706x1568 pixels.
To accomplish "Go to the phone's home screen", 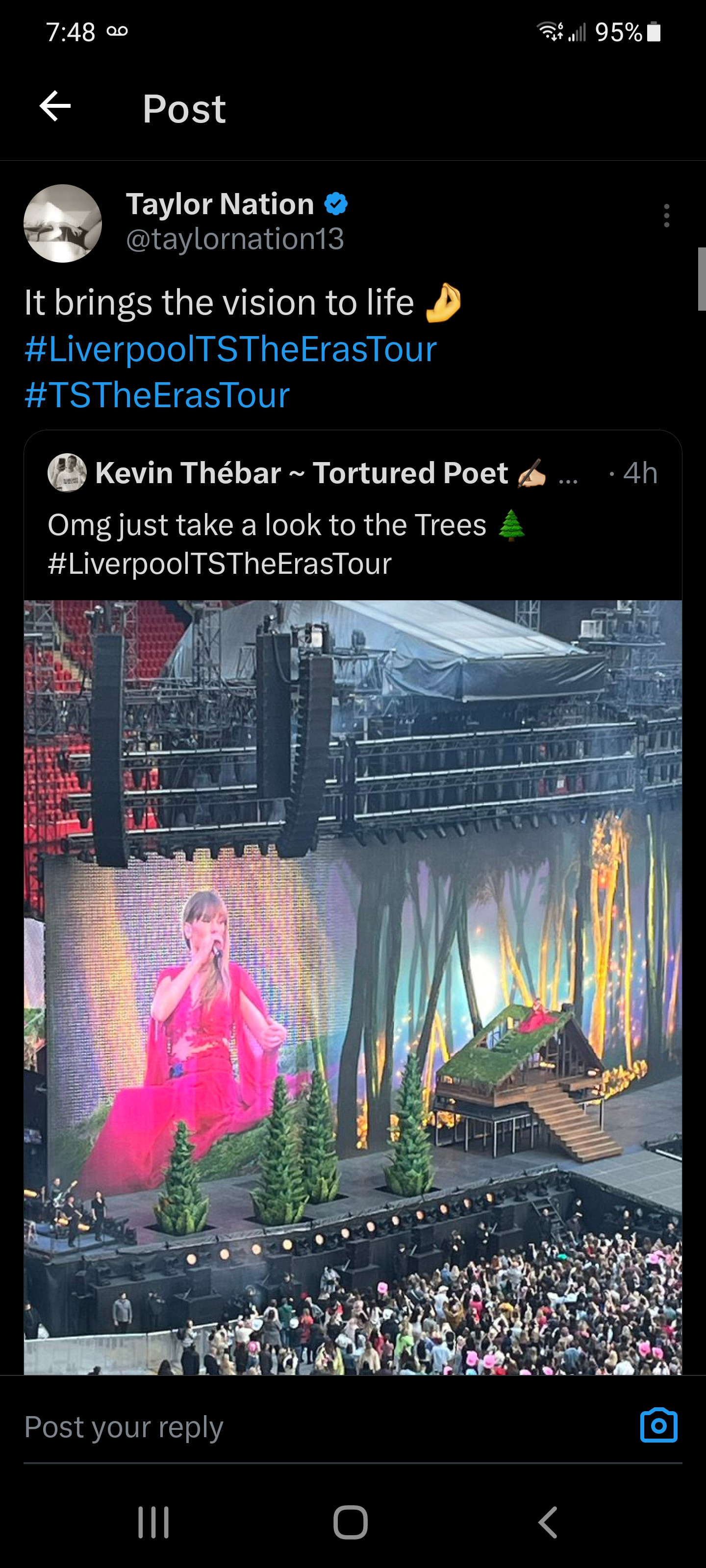I will click(x=350, y=1522).
